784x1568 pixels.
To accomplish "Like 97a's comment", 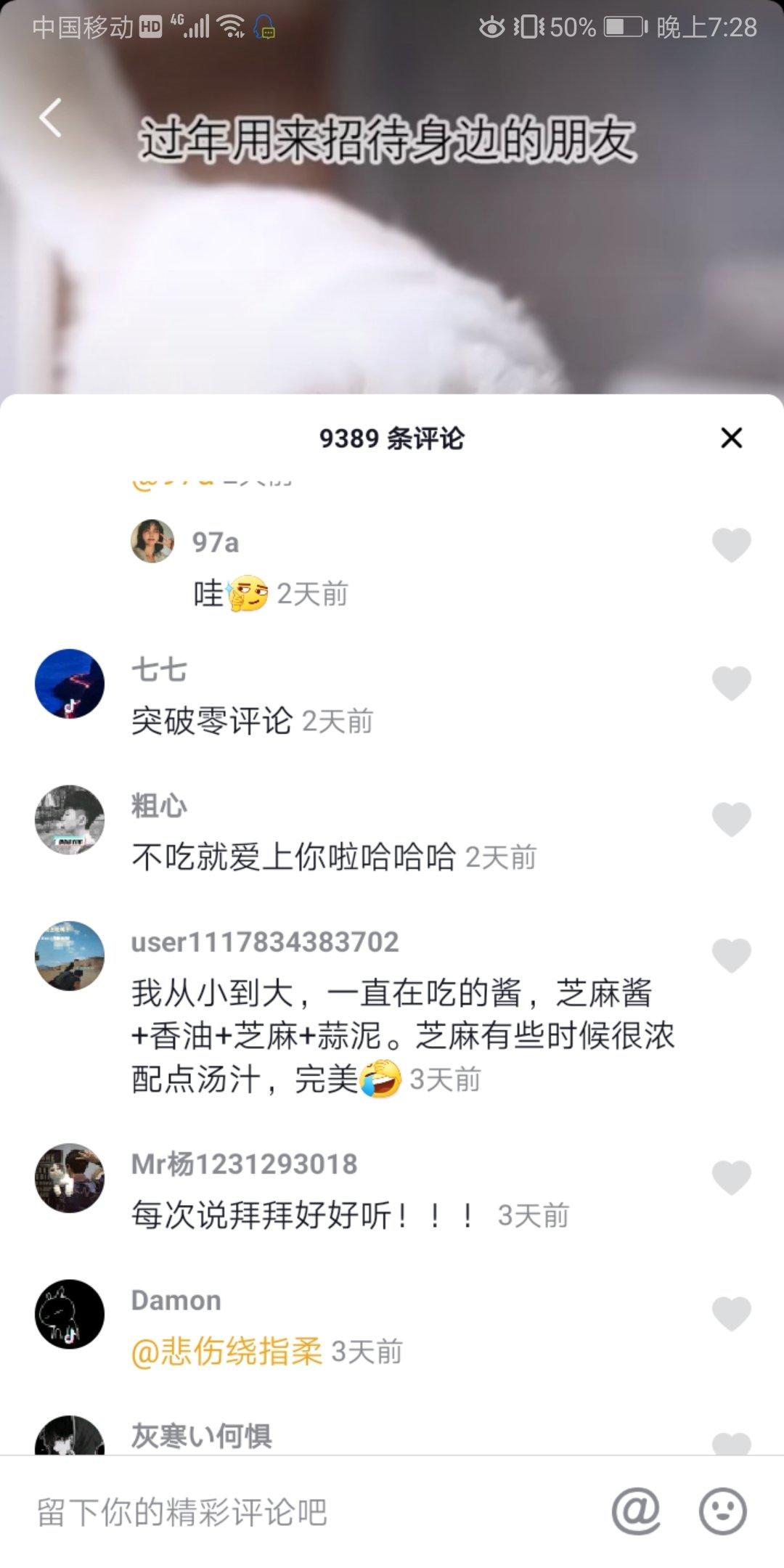I will coord(731,544).
